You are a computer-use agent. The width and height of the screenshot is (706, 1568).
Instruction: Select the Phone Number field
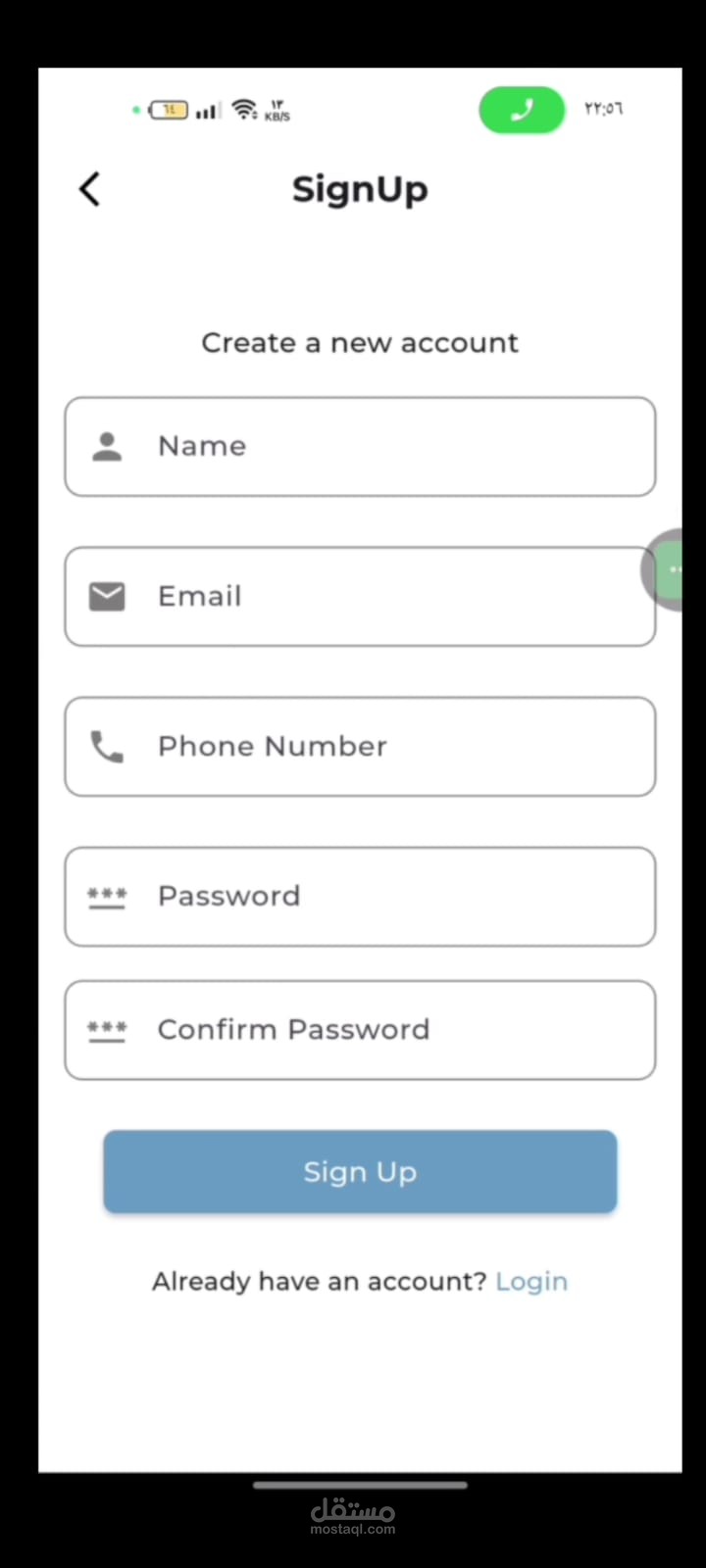(x=360, y=747)
